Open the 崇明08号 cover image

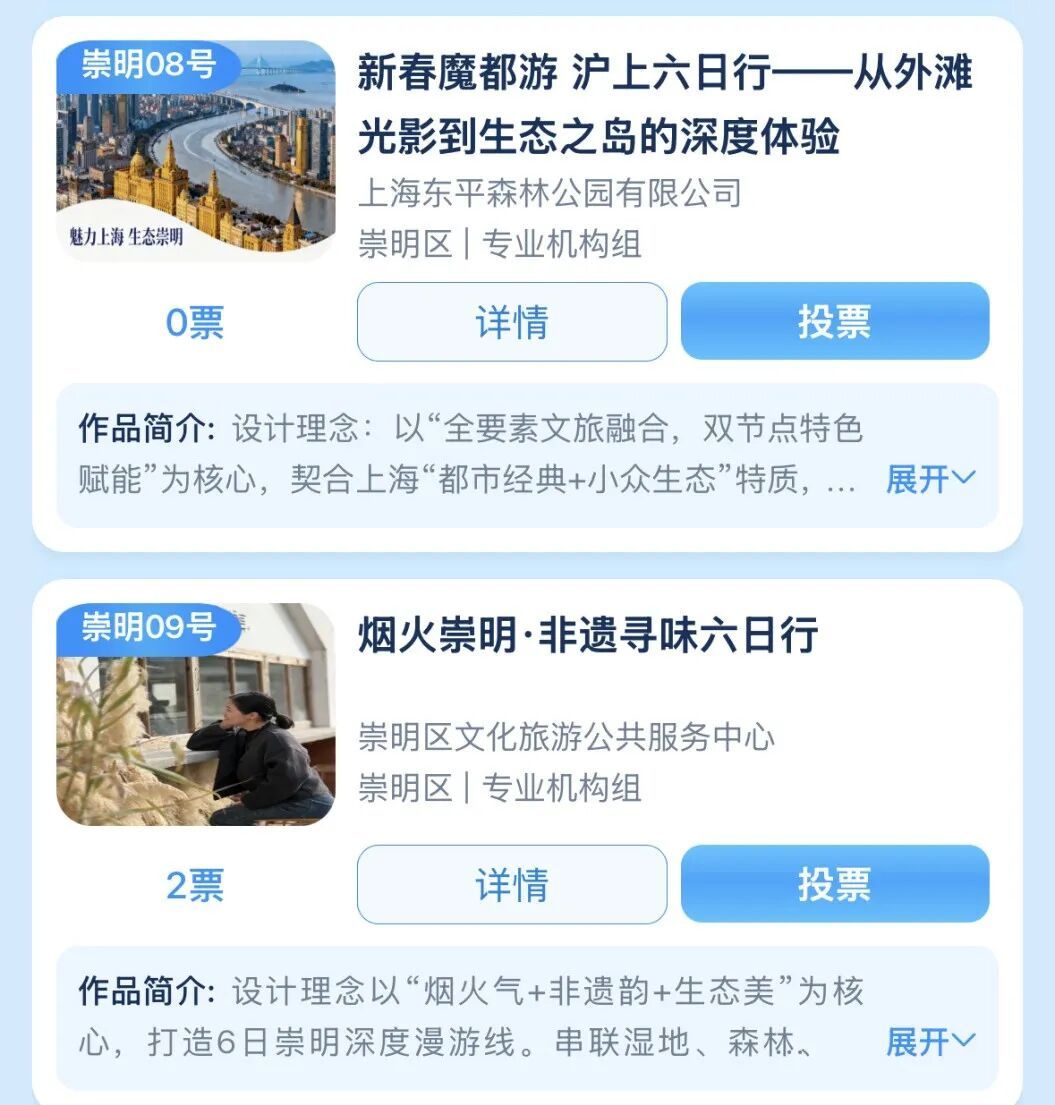[195, 152]
